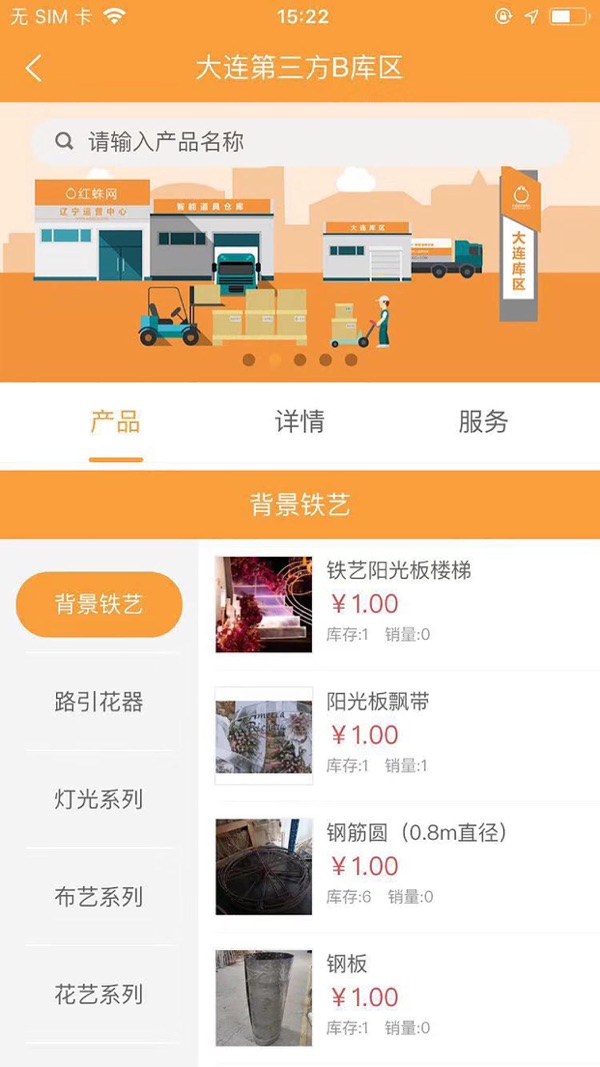
Task: Select the 背景铁艺 category
Action: click(x=99, y=604)
